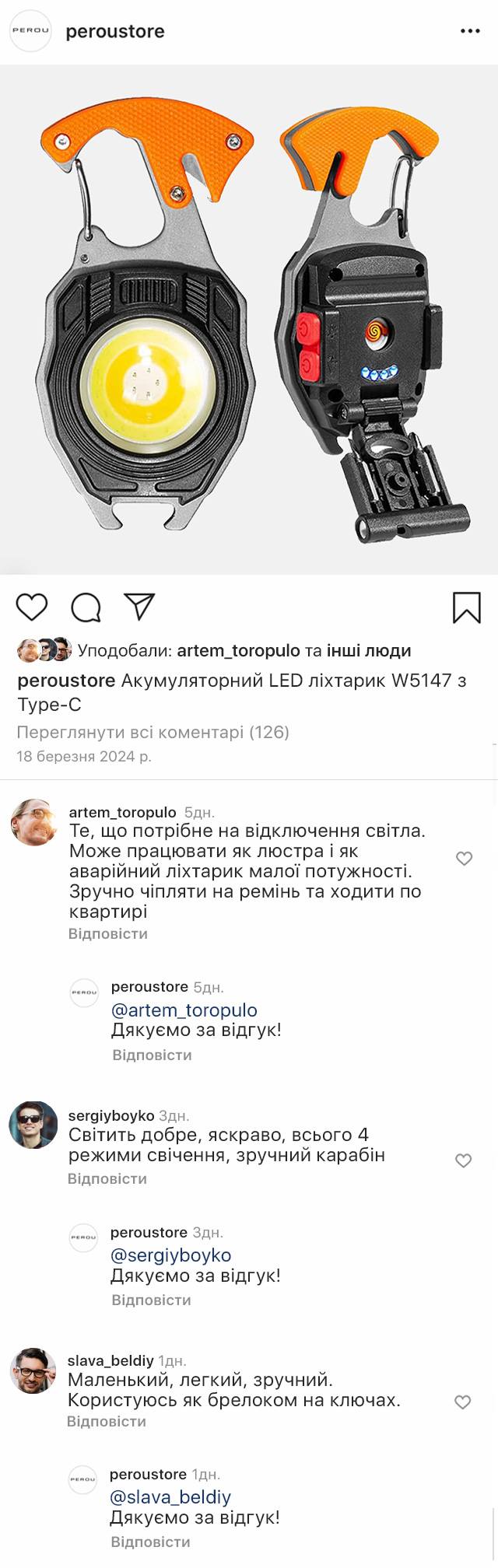
Task: Open the three-dot overflow menu
Action: (470, 31)
